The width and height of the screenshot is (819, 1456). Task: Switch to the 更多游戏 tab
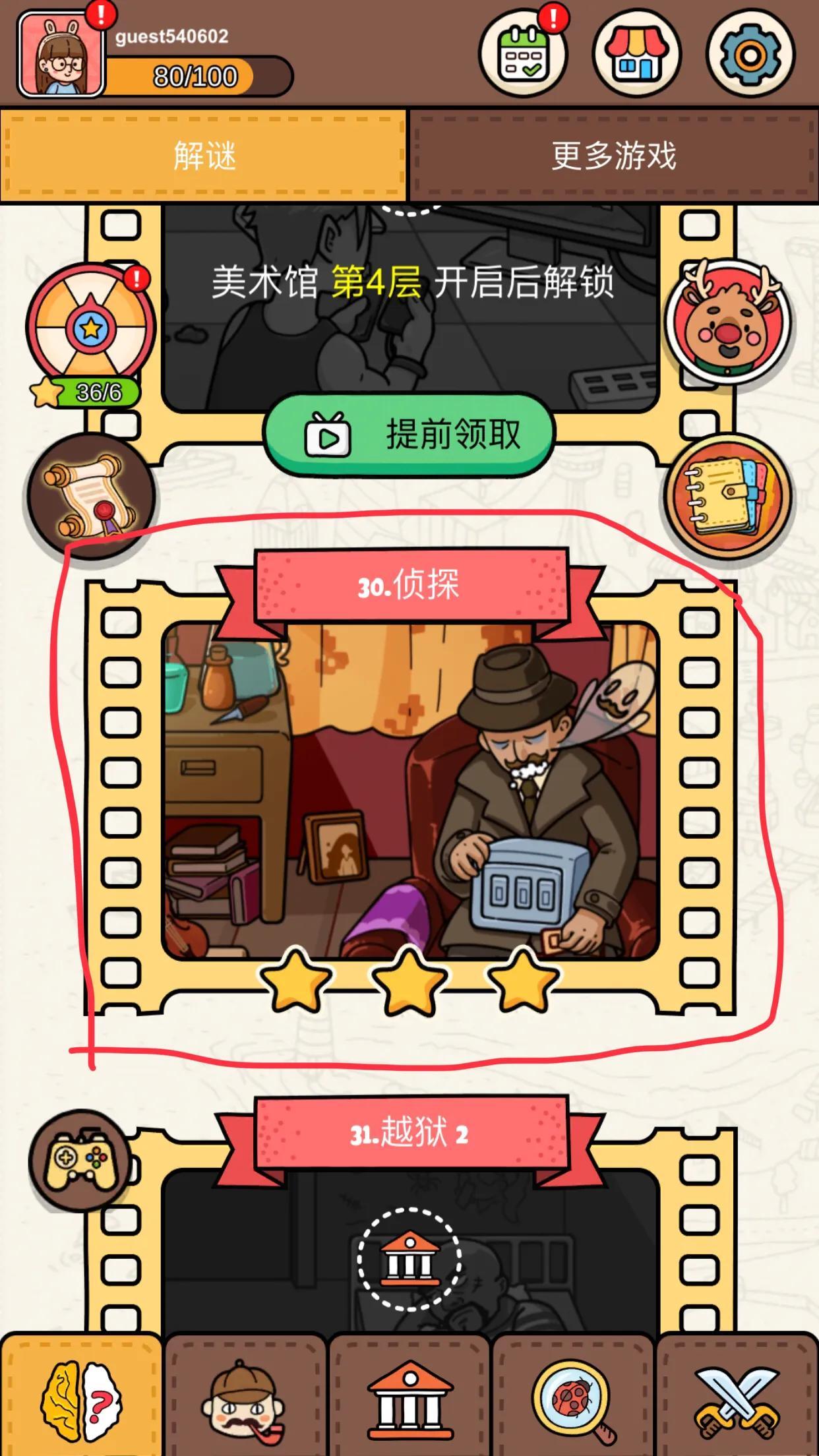614,156
